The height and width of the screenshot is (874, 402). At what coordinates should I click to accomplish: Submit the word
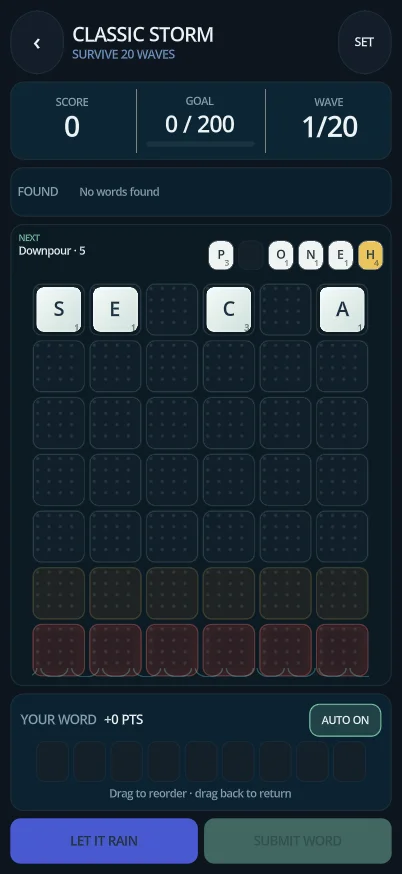tap(298, 841)
